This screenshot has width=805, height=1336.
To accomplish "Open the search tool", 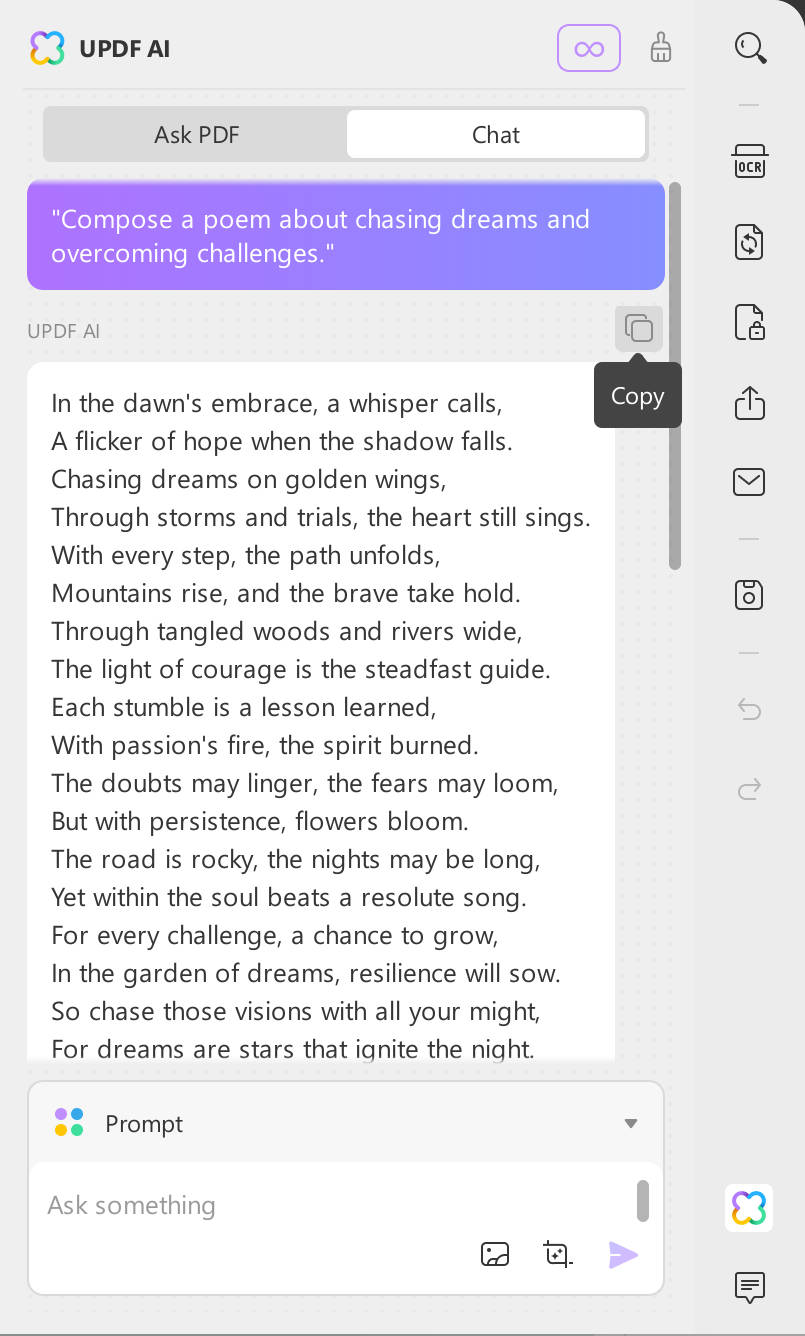I will pyautogui.click(x=749, y=47).
